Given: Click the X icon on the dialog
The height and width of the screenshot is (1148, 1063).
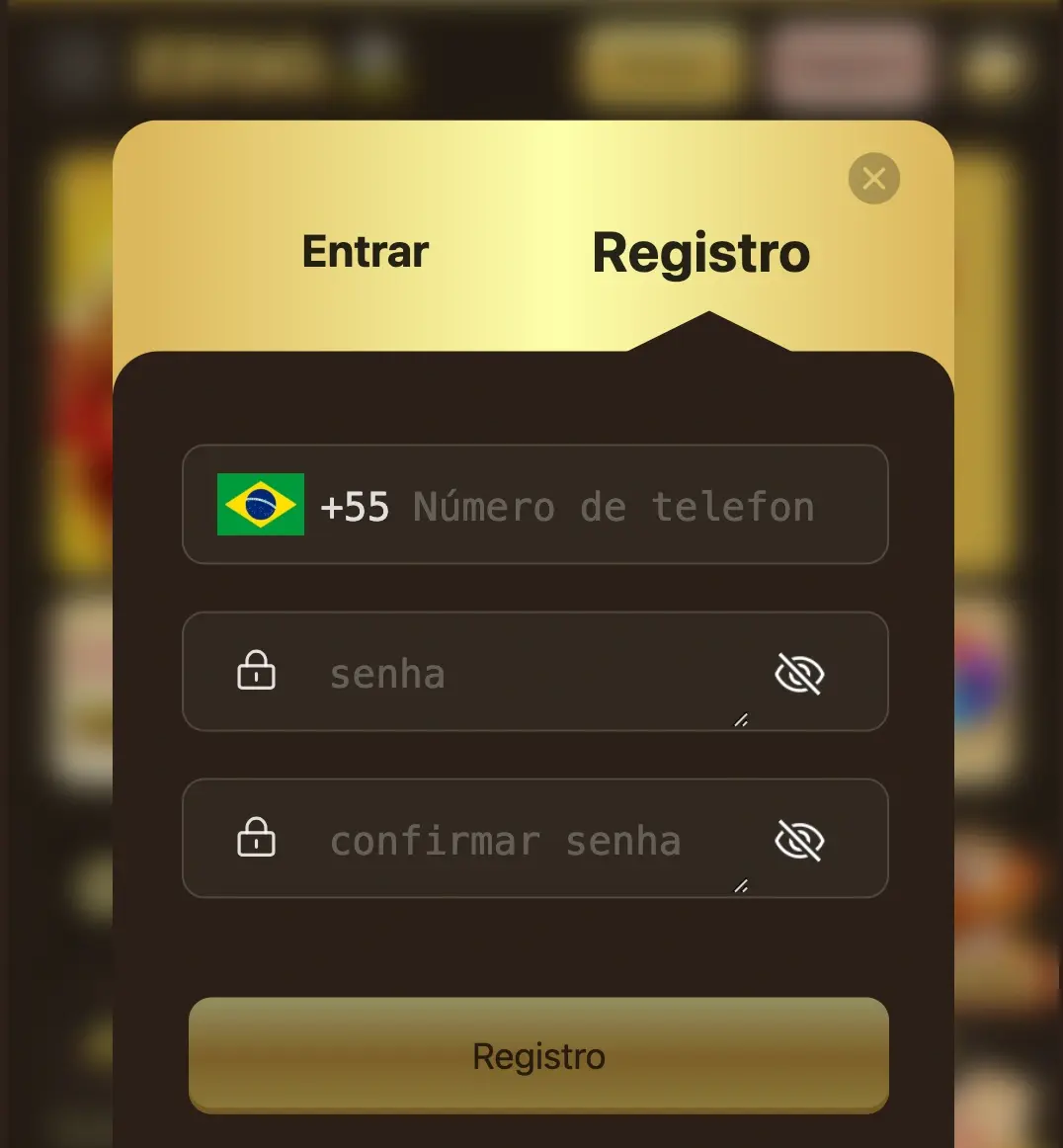Looking at the screenshot, I should [x=873, y=179].
